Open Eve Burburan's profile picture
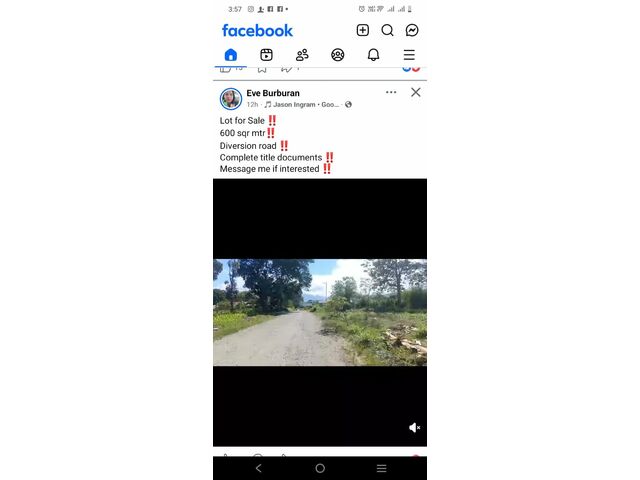 pyautogui.click(x=231, y=98)
